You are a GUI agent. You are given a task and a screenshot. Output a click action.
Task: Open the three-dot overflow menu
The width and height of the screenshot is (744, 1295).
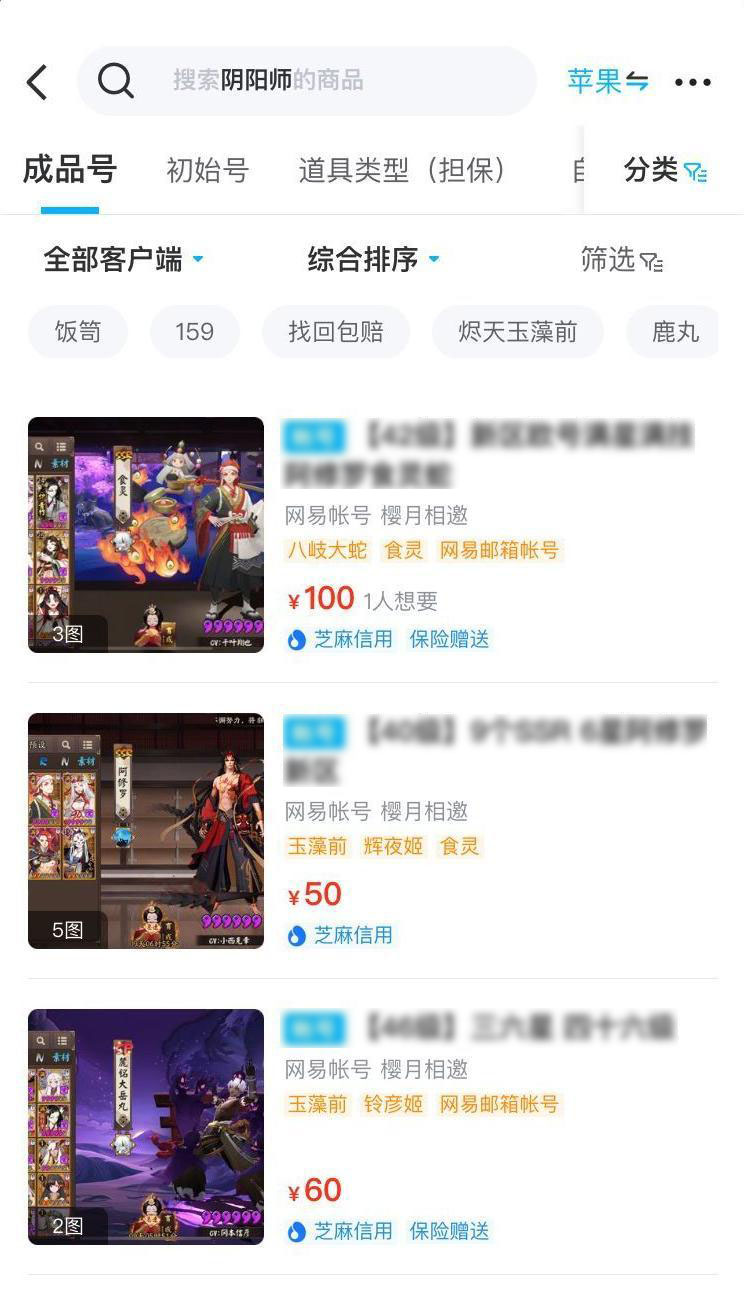click(x=692, y=82)
